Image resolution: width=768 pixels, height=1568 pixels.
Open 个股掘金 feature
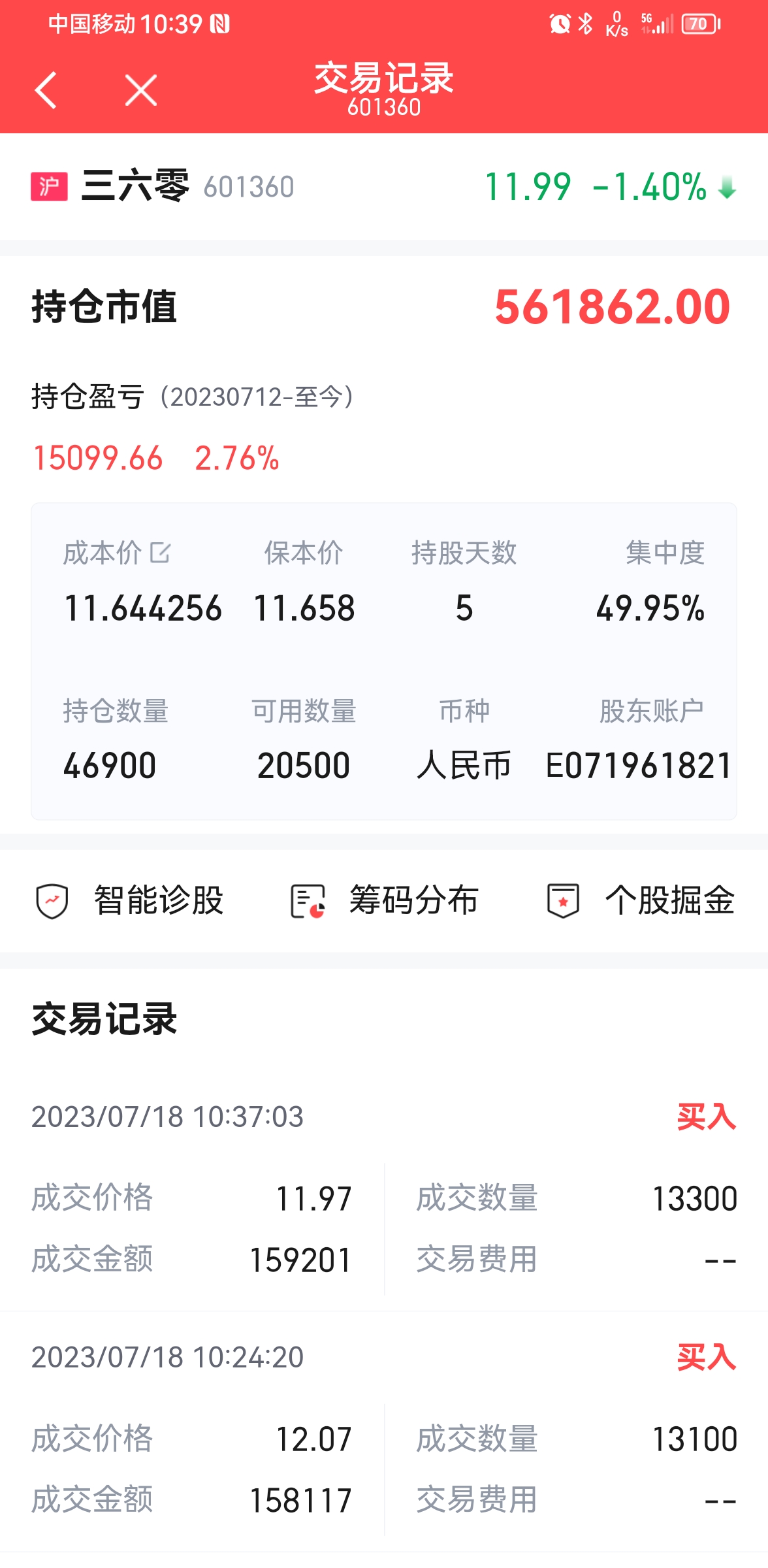tap(641, 900)
